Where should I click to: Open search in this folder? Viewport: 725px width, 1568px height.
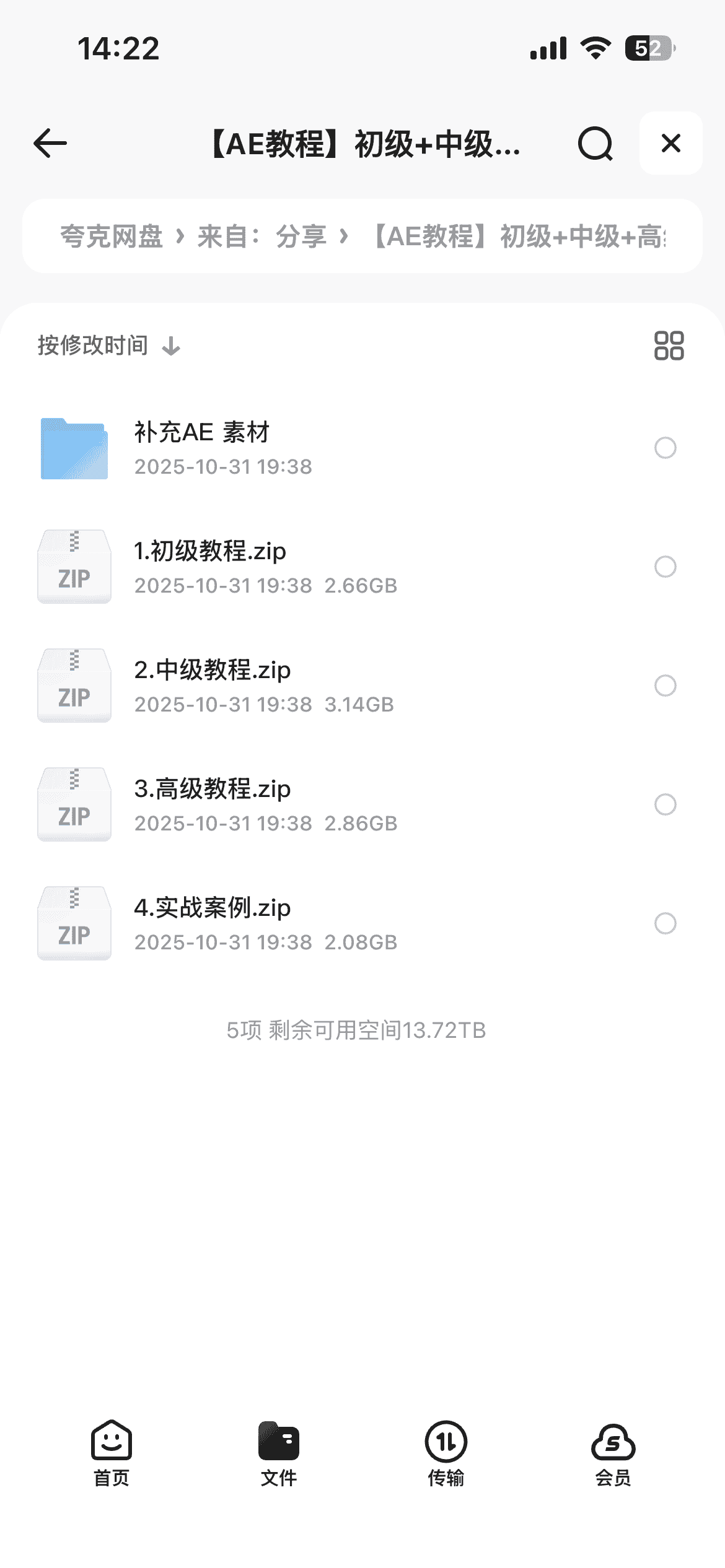(595, 144)
